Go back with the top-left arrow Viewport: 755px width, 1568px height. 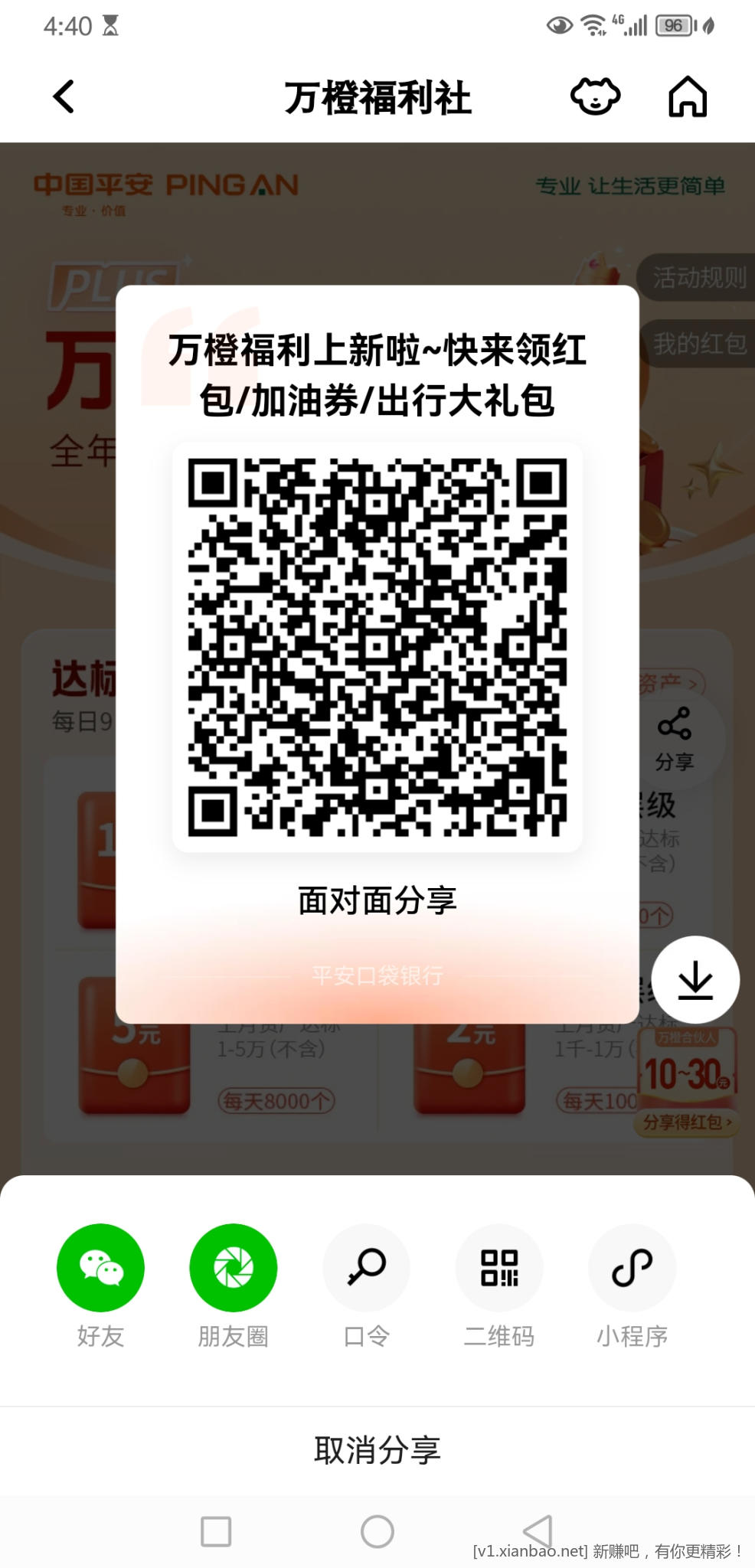point(64,97)
